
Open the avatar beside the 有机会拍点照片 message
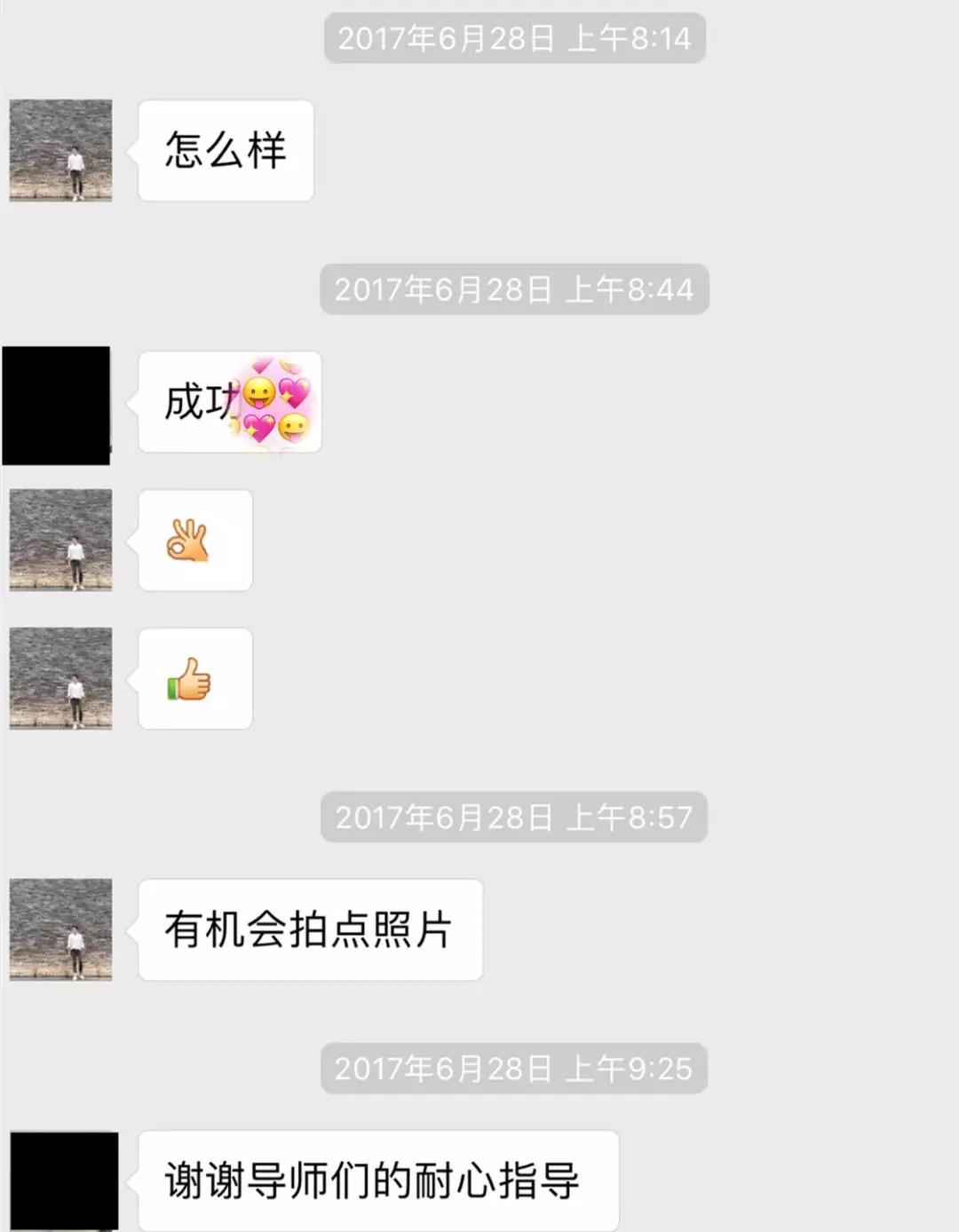click(x=59, y=928)
